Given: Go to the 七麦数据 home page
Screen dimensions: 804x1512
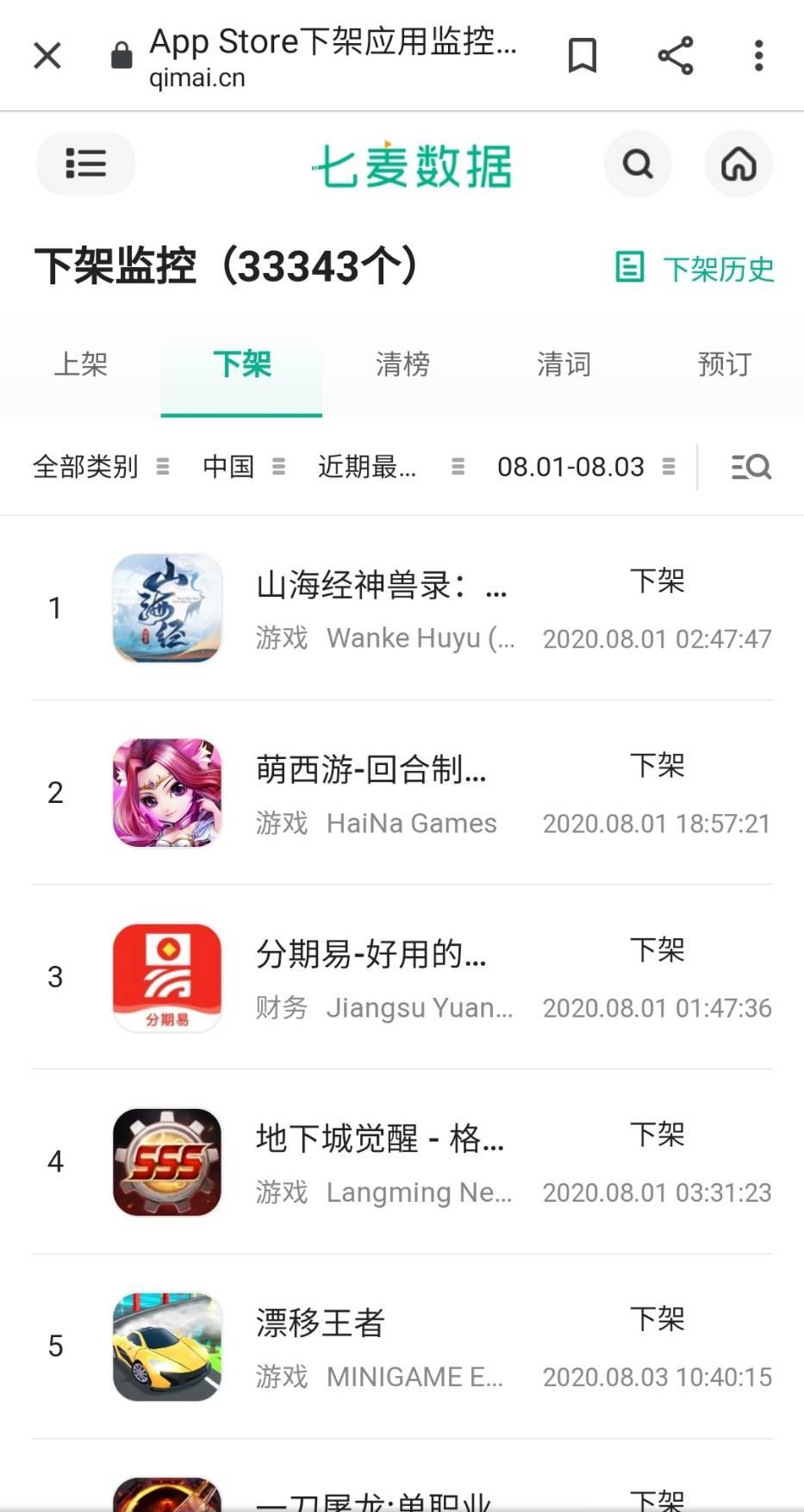Looking at the screenshot, I should pyautogui.click(x=739, y=164).
